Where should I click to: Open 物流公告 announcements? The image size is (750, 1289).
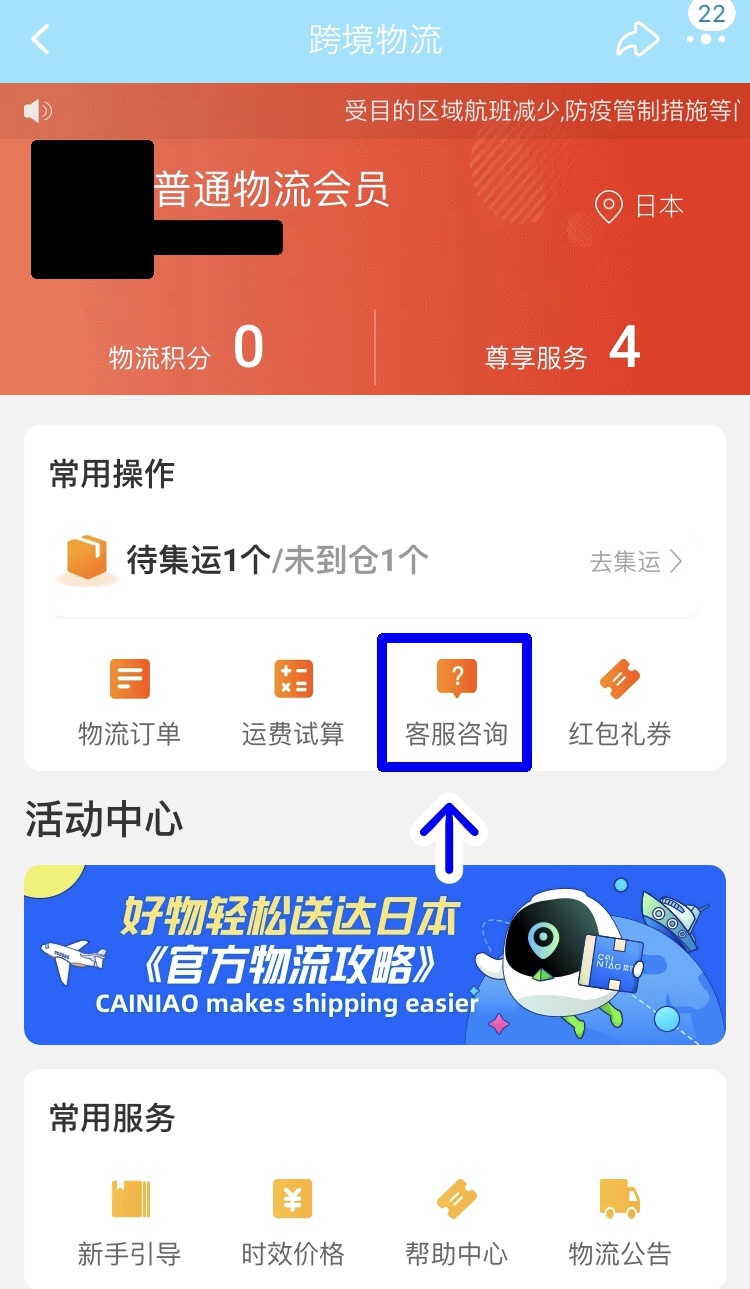pyautogui.click(x=620, y=1222)
